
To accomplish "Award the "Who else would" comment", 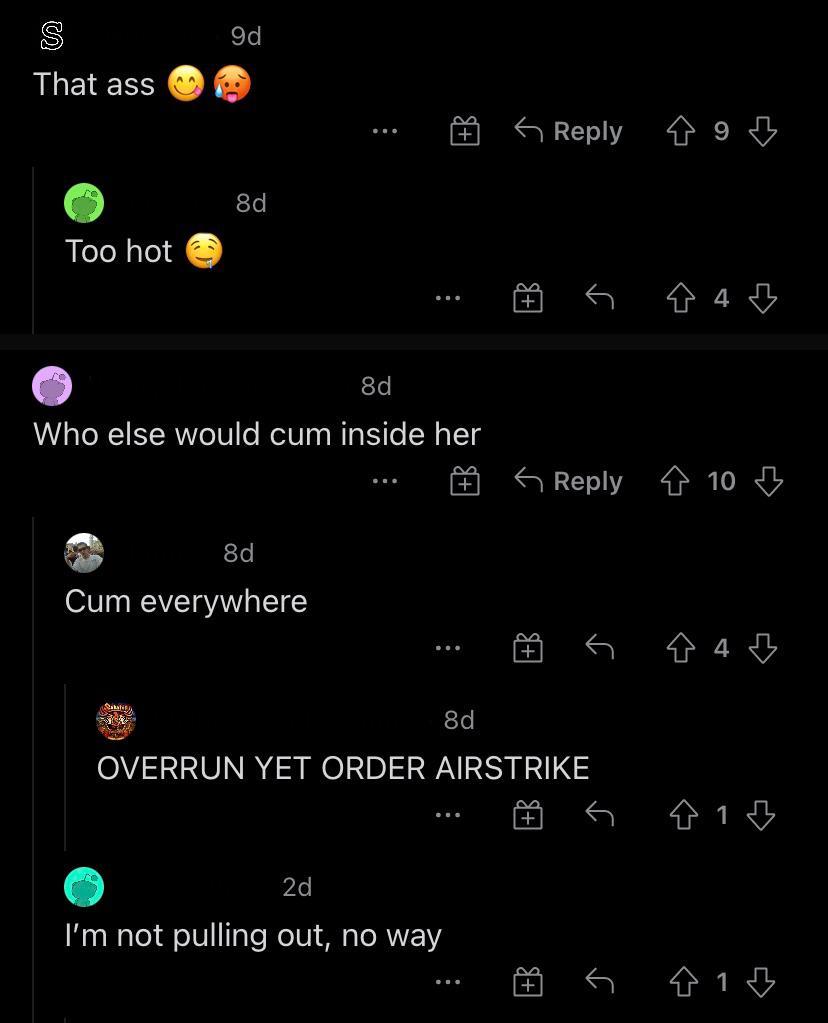I will tap(464, 481).
